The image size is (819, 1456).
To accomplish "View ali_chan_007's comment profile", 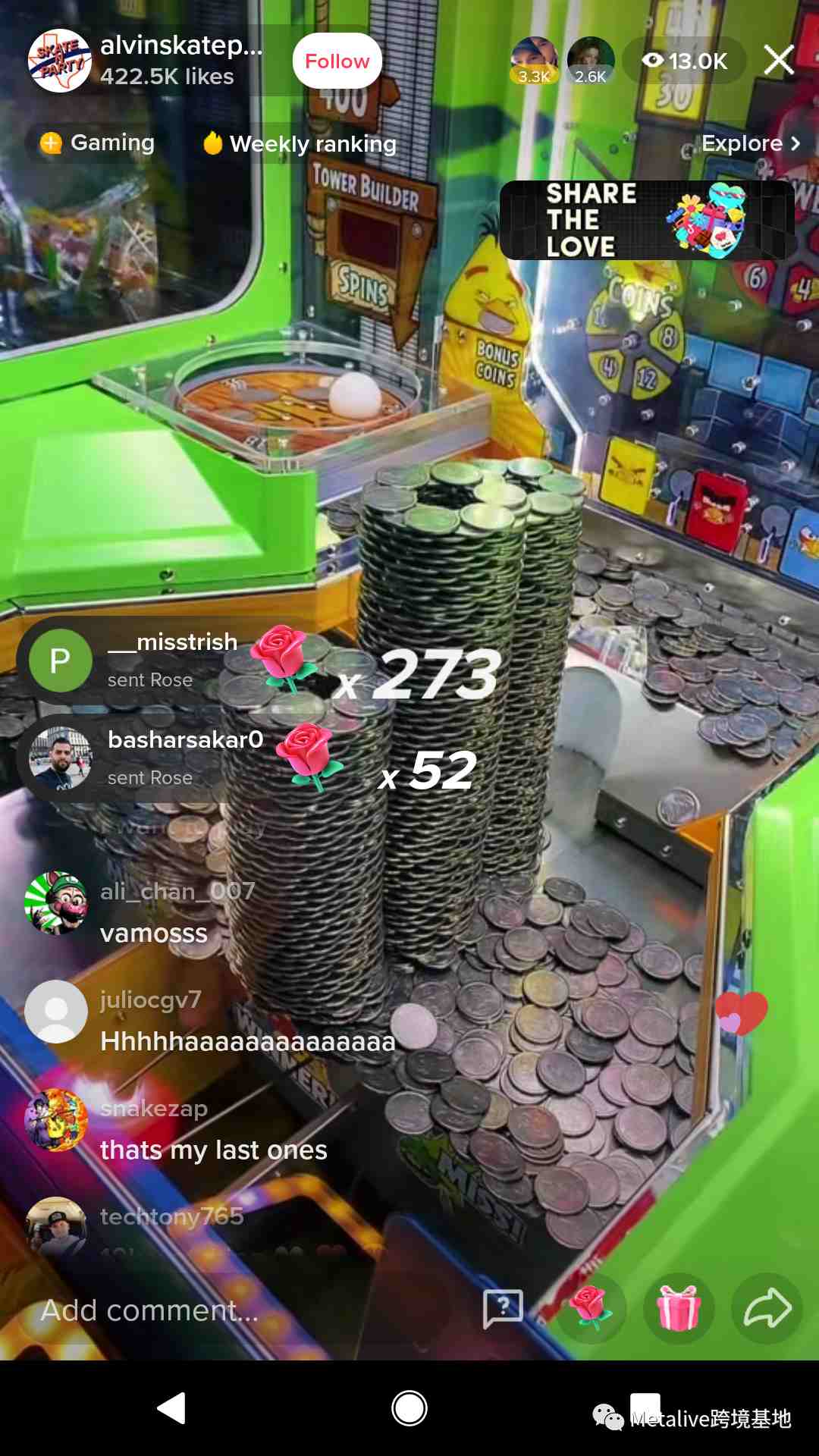I will pos(56,902).
